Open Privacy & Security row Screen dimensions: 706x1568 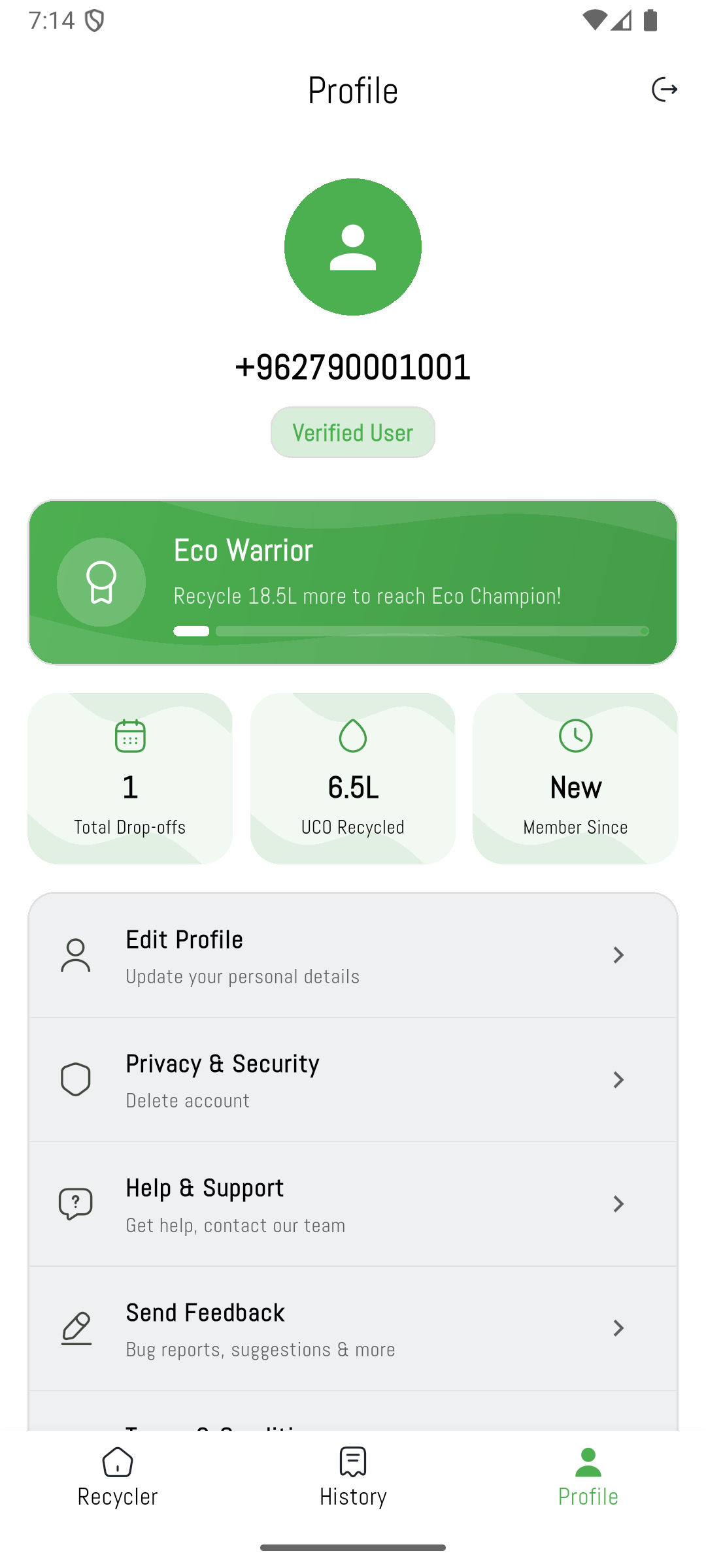point(353,1080)
